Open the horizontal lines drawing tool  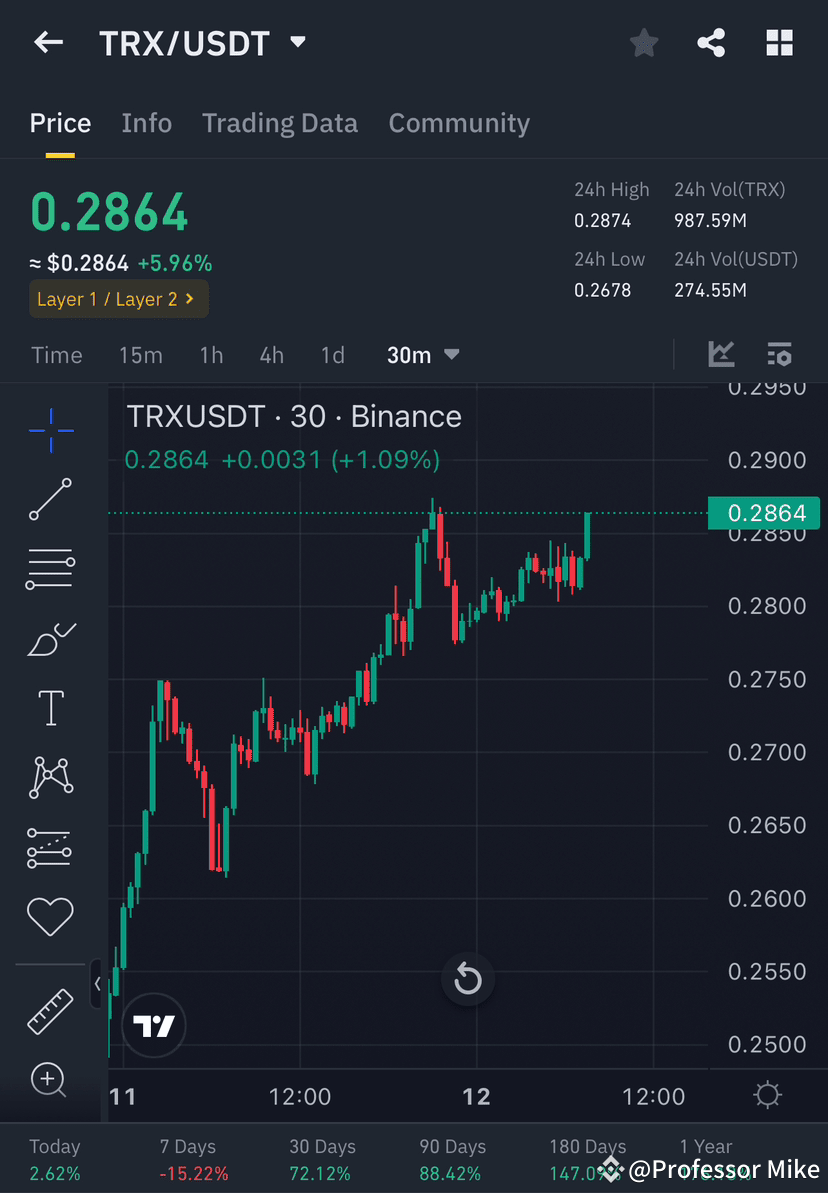click(50, 569)
